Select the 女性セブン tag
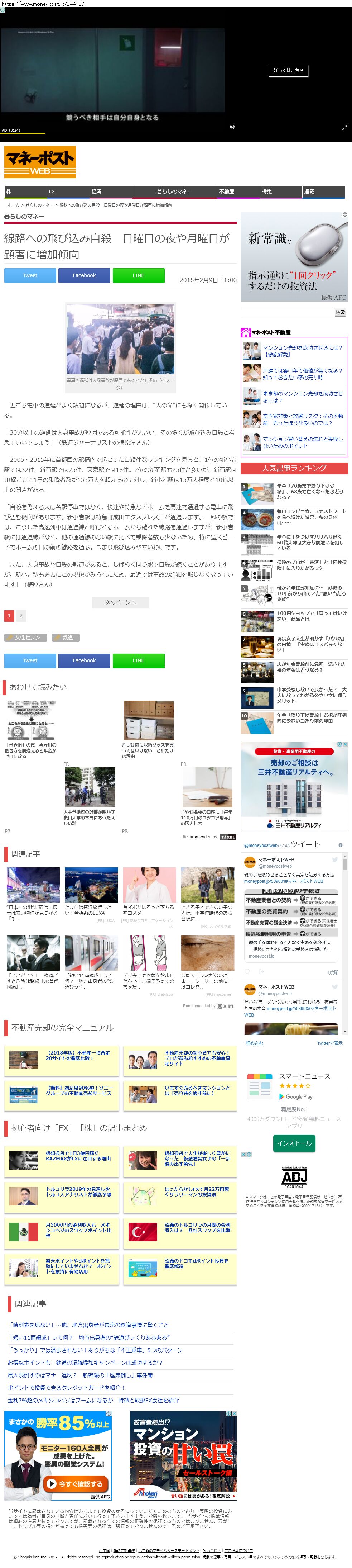The height and width of the screenshot is (1568, 352). tap(27, 637)
